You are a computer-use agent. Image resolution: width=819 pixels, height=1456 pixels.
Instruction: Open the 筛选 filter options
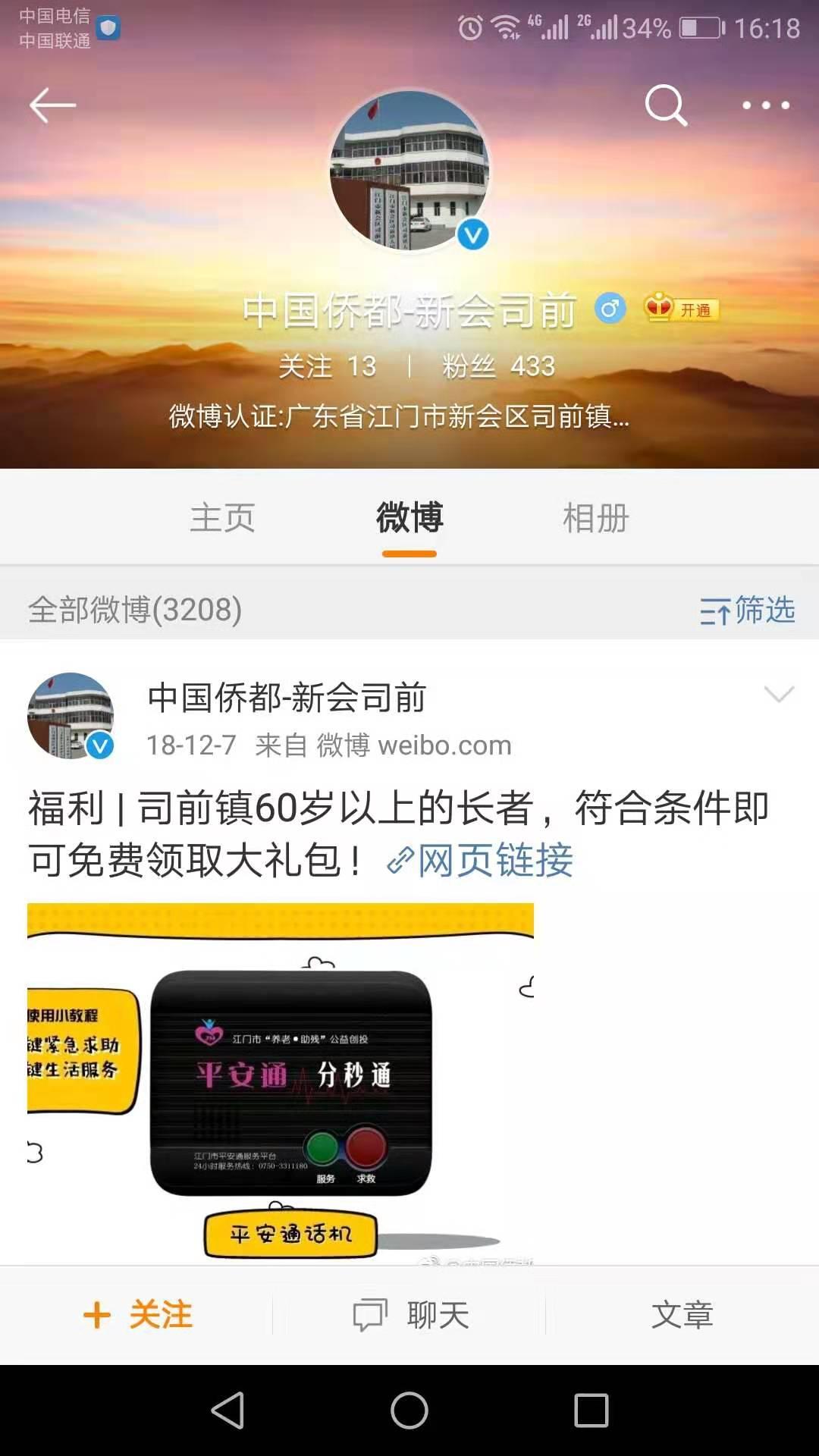(747, 610)
